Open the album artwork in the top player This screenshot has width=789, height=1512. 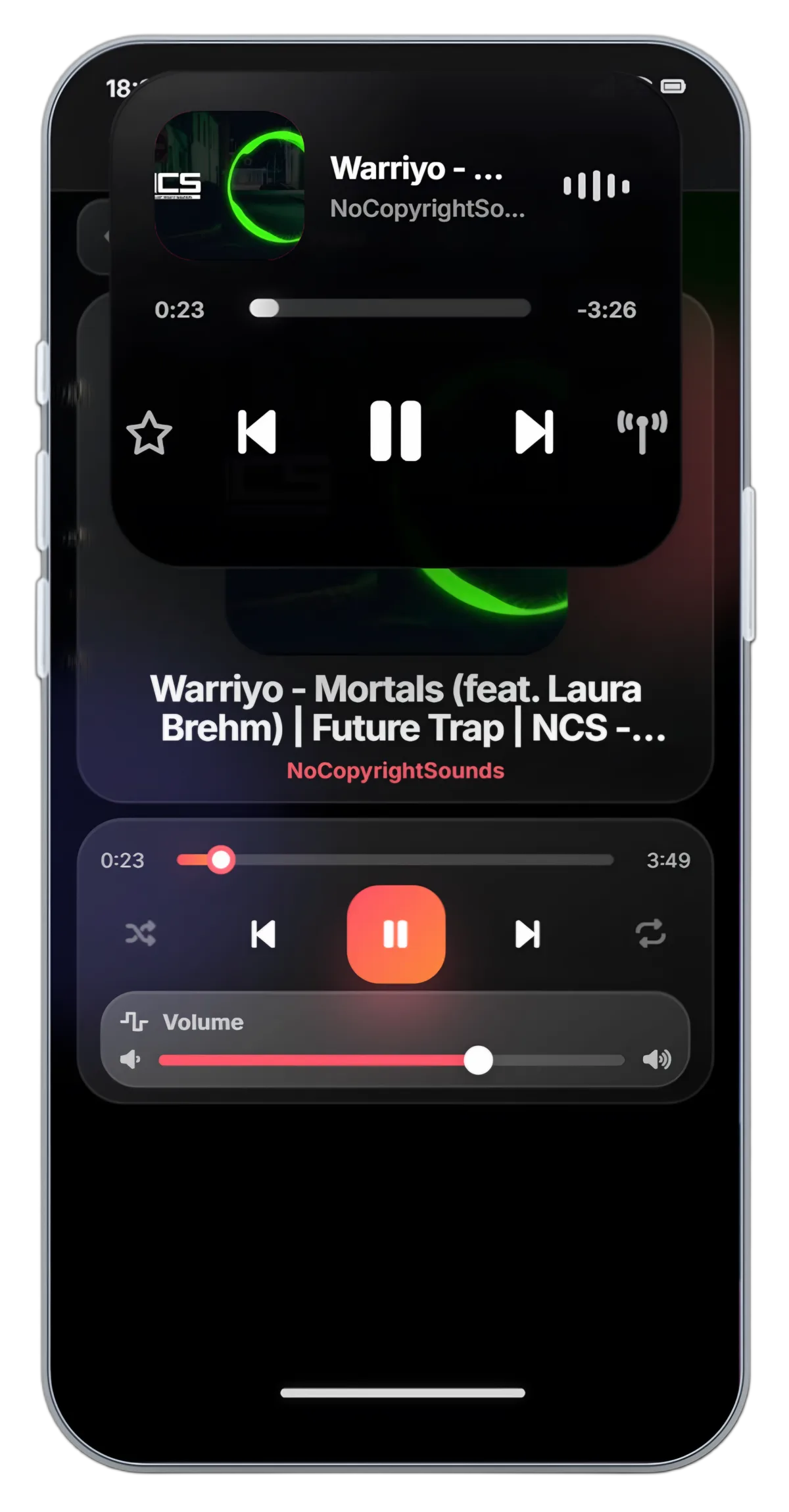(x=229, y=185)
